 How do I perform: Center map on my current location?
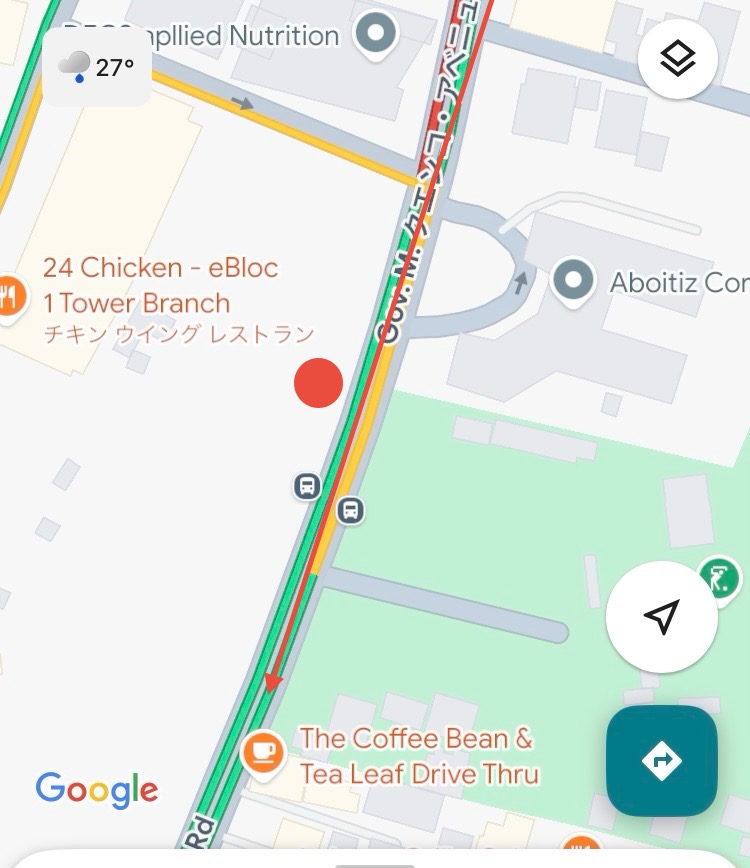(x=661, y=617)
